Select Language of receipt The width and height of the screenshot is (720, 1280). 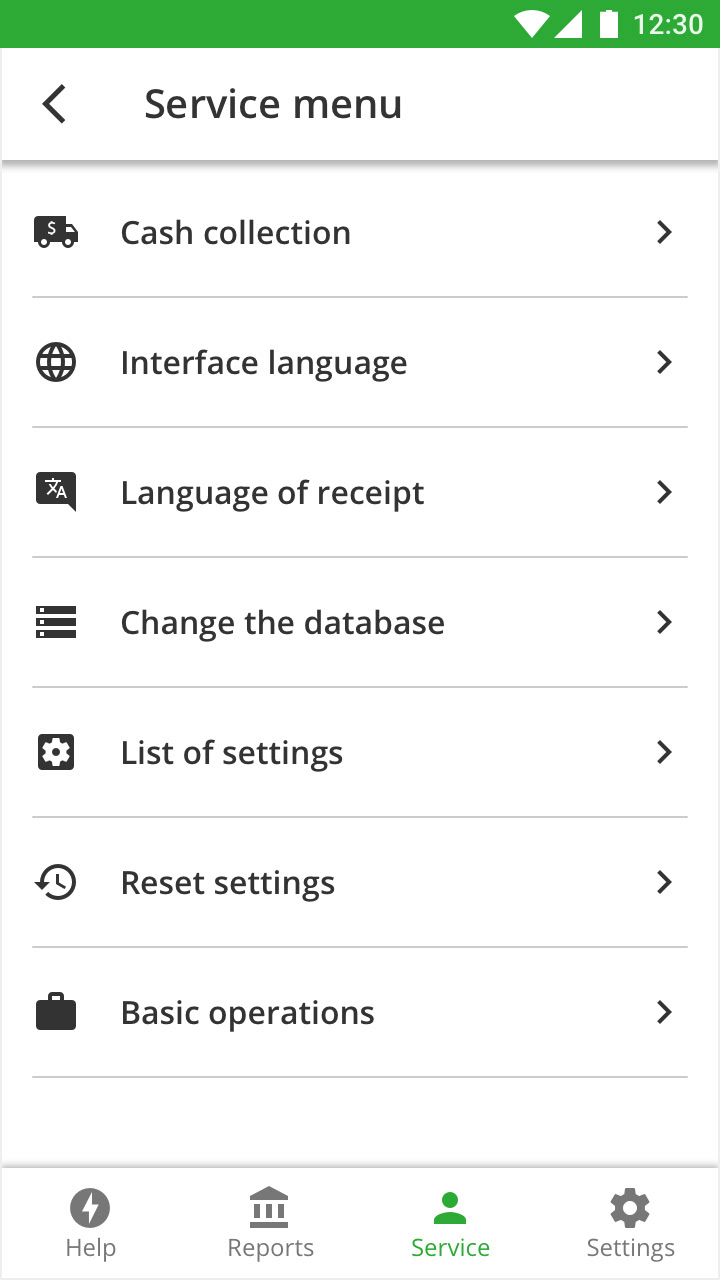360,492
